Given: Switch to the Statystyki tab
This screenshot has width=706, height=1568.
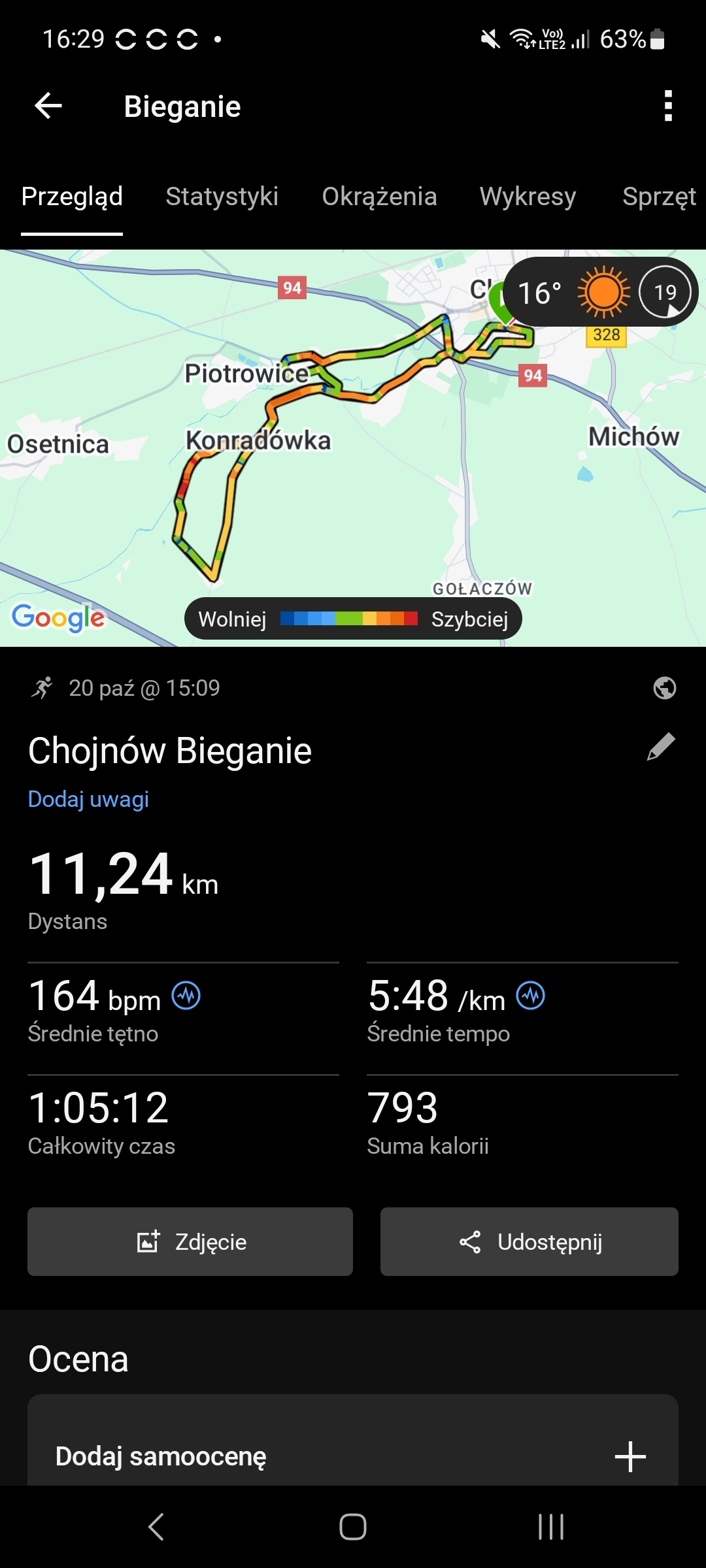Looking at the screenshot, I should tap(222, 197).
